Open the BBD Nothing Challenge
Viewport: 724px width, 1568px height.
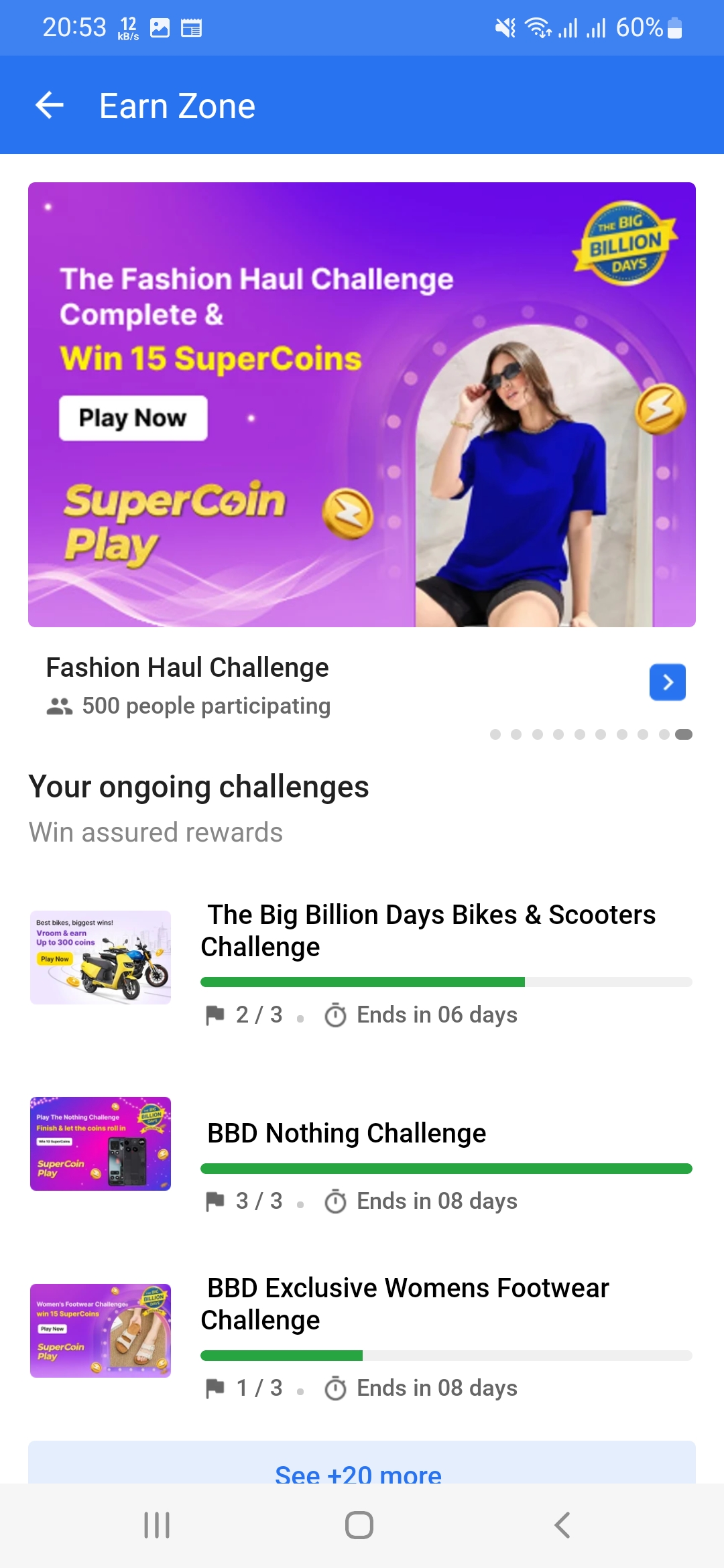tap(347, 1133)
